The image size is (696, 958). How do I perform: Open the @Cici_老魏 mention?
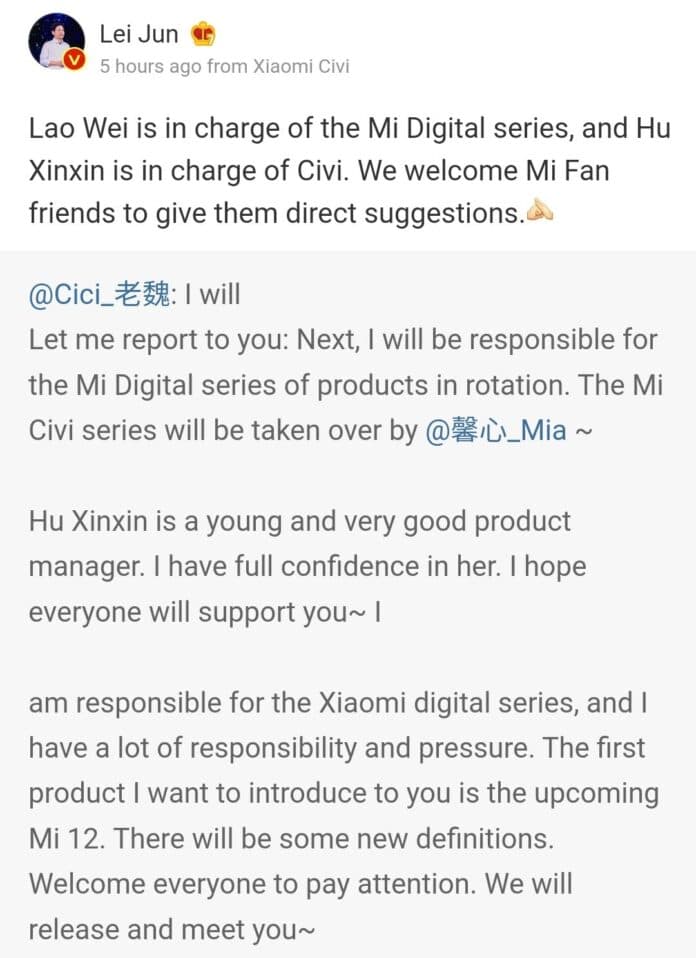click(x=103, y=294)
